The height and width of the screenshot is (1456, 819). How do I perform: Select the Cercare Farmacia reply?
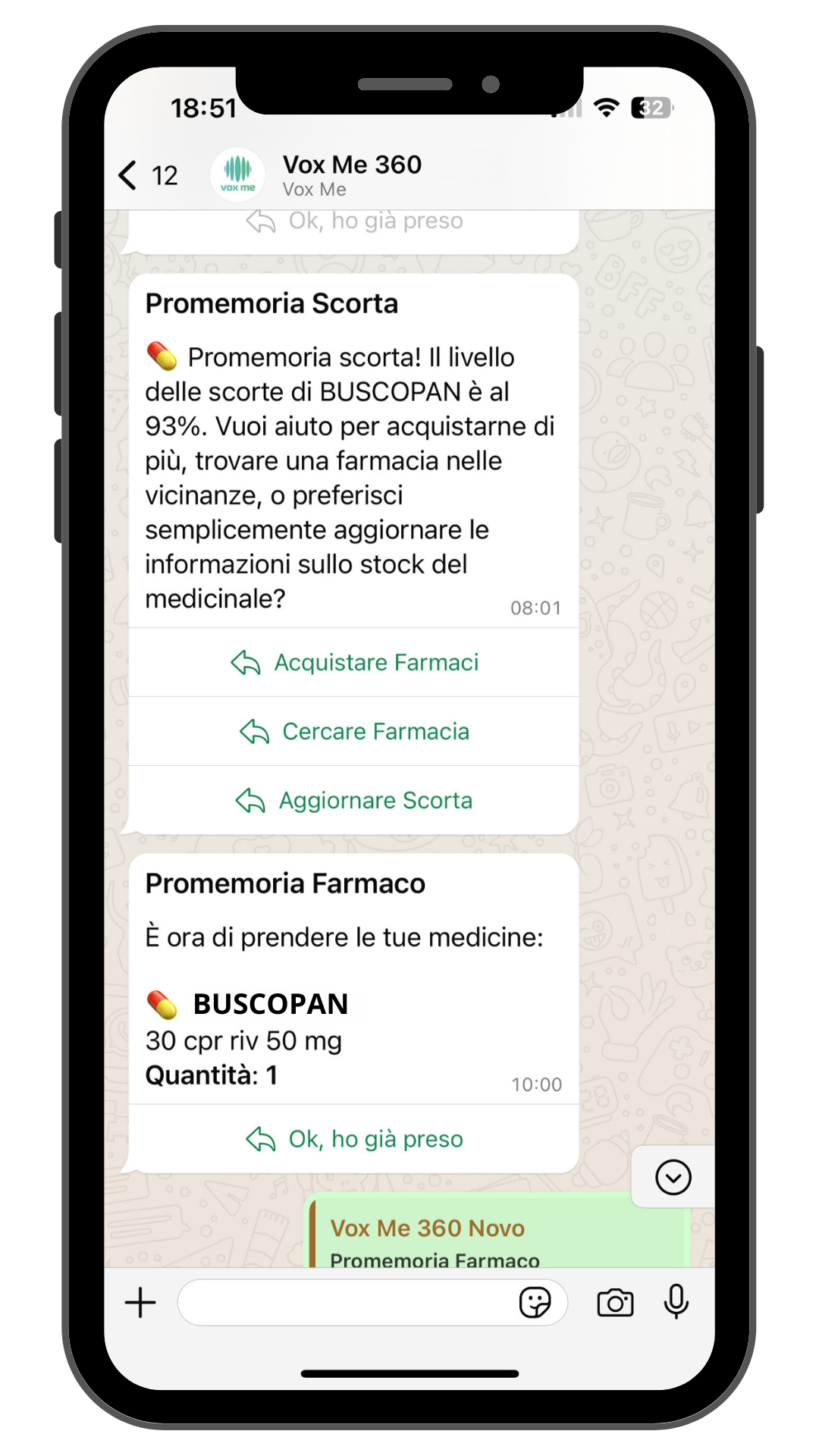pyautogui.click(x=354, y=731)
